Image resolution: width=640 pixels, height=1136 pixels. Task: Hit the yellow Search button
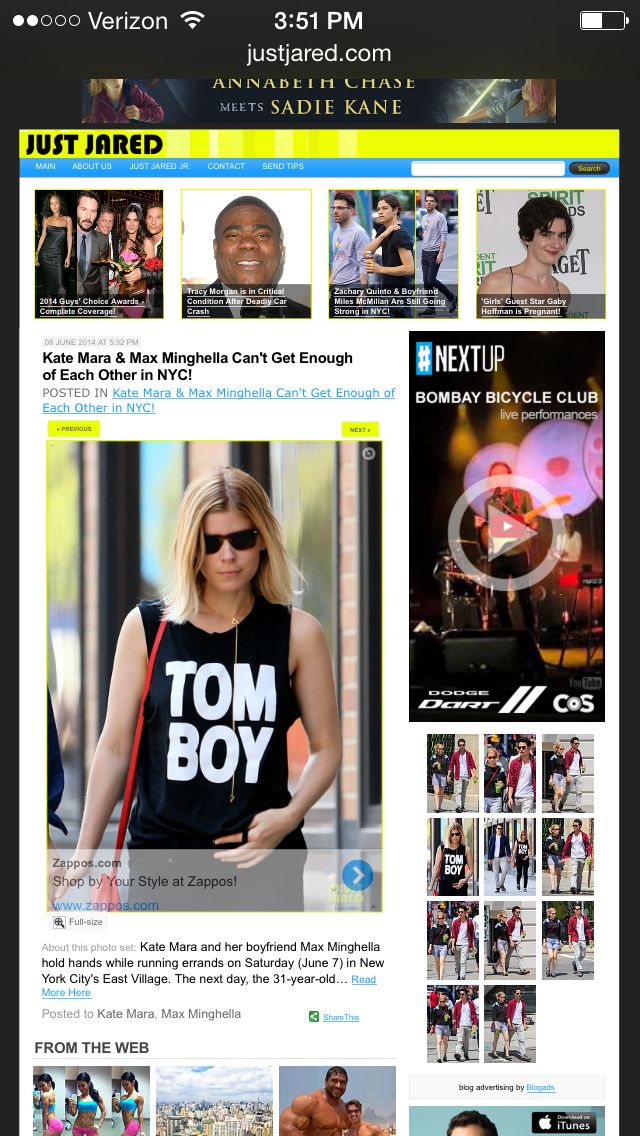point(589,169)
